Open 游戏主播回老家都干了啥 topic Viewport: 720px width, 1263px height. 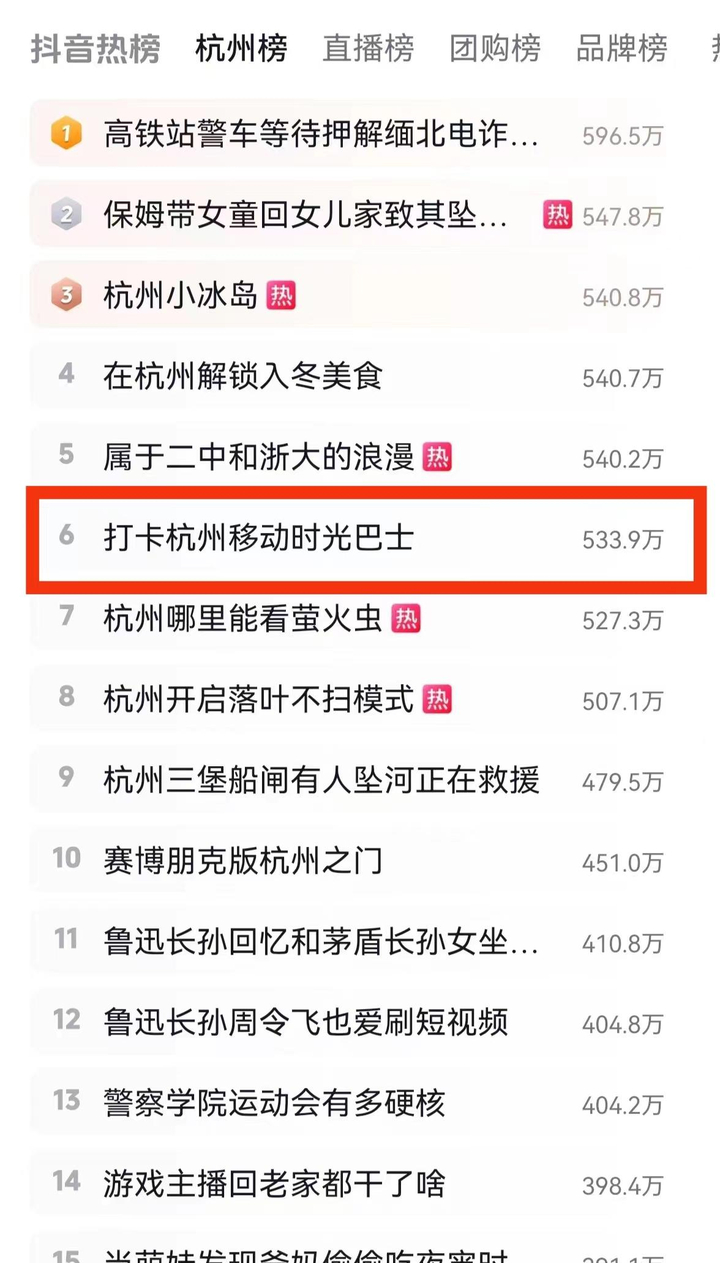274,1184
